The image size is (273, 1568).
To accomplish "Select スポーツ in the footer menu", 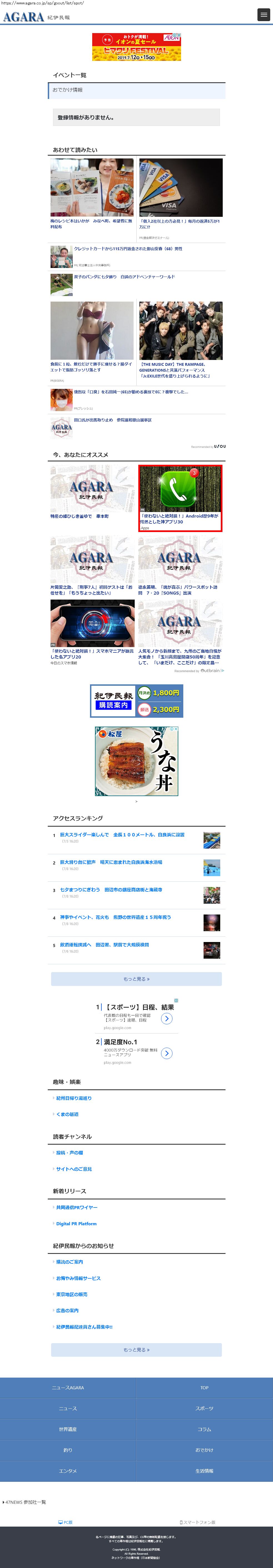I will coord(204,1408).
